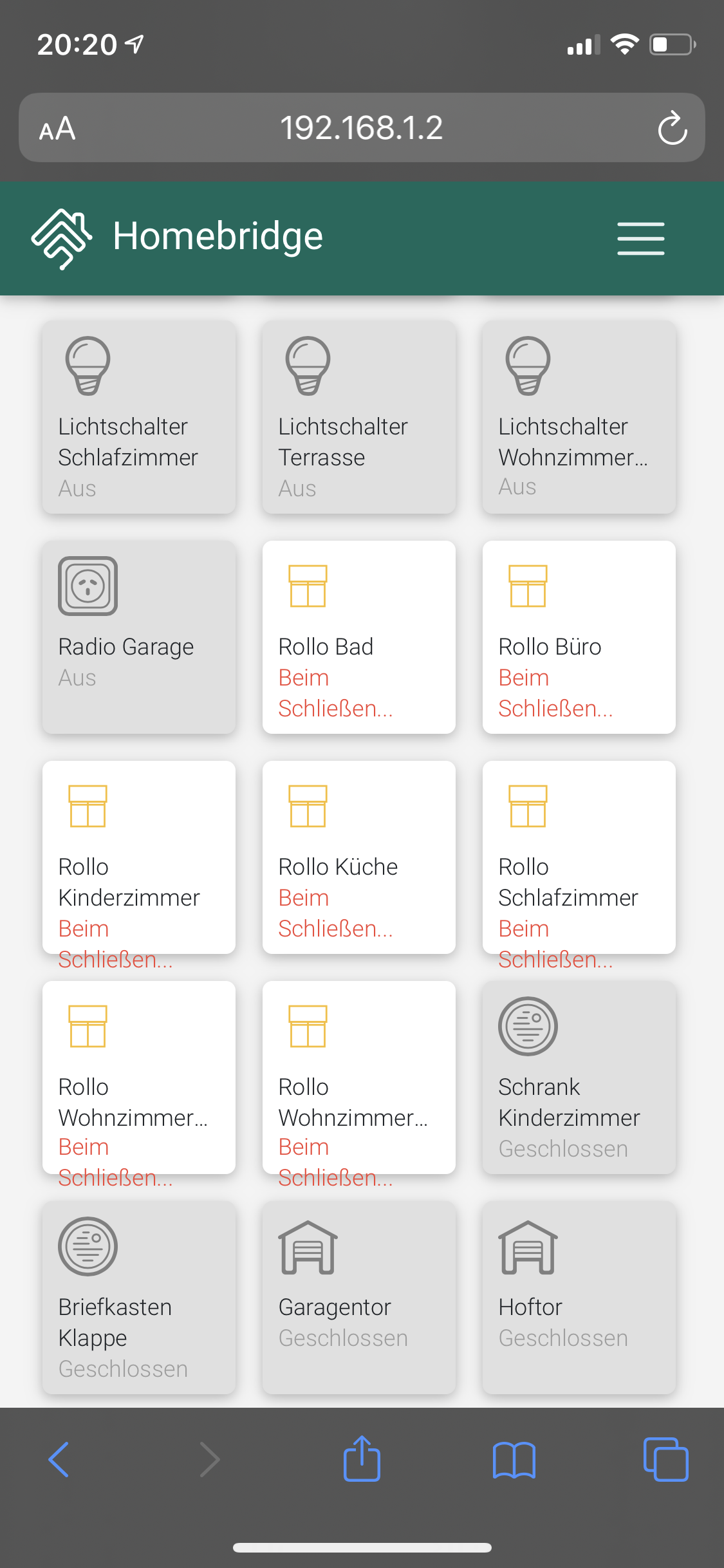This screenshot has width=724, height=1568.
Task: Tap the Rollo Bad blind tile
Action: point(359,637)
